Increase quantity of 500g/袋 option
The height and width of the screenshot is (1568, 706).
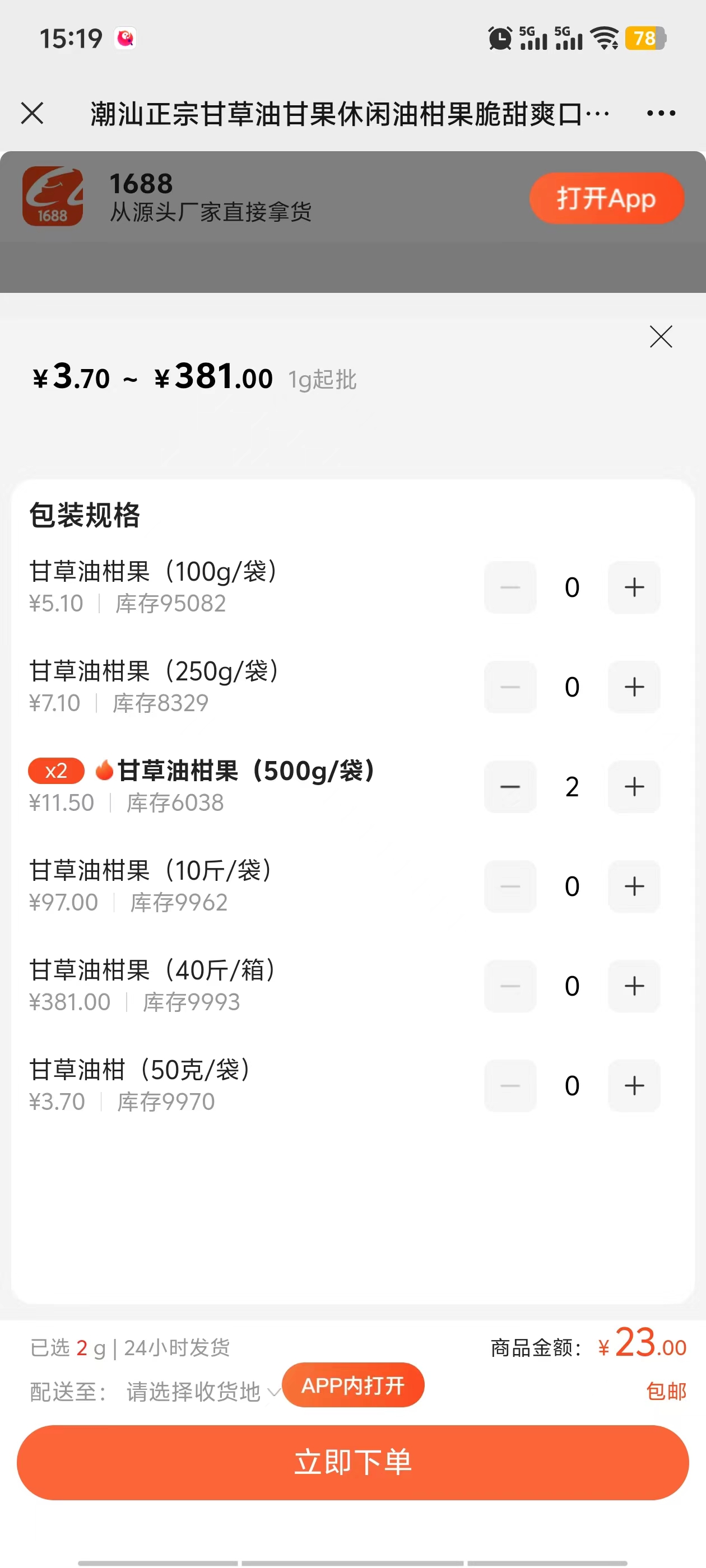(634, 787)
